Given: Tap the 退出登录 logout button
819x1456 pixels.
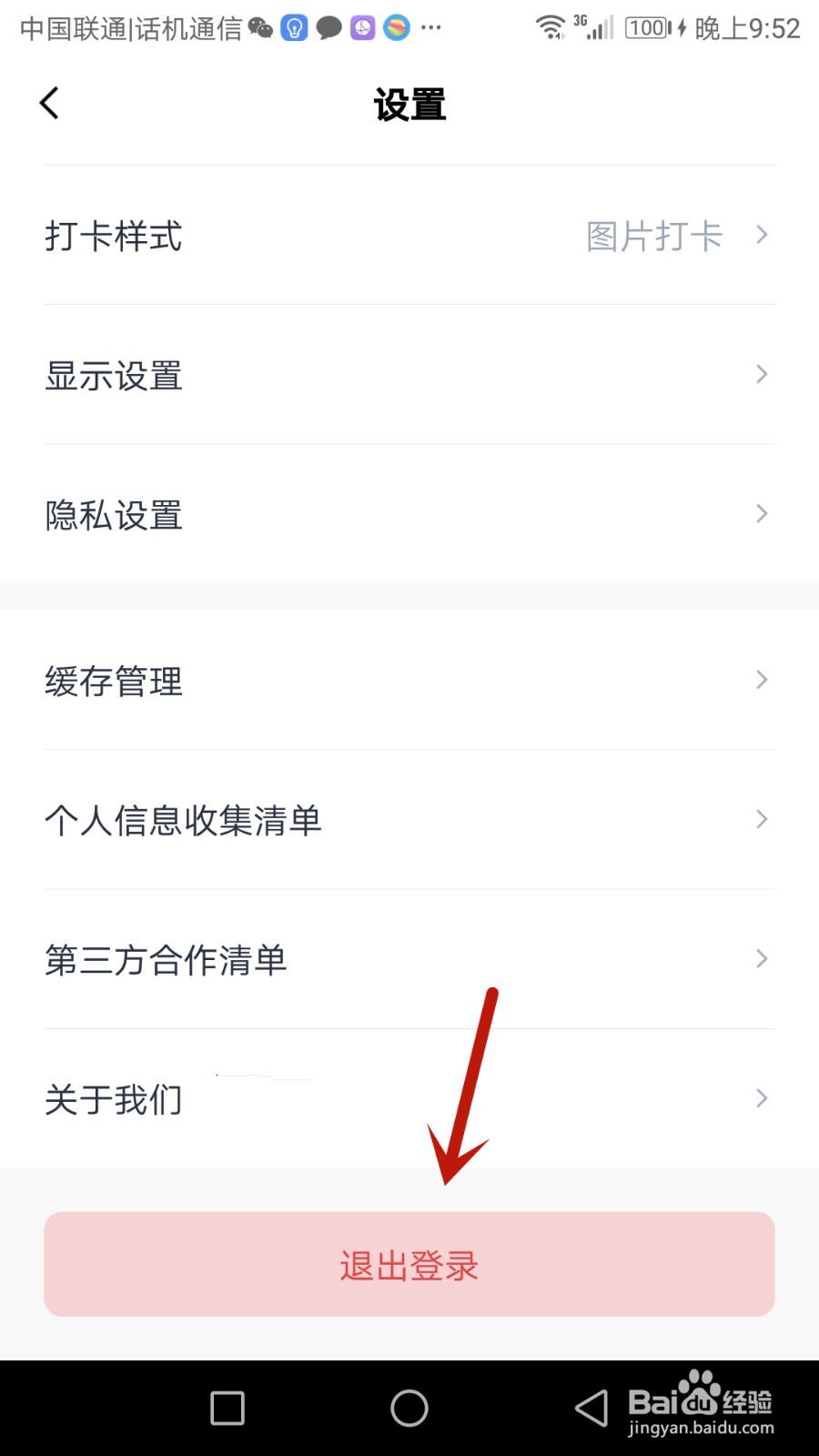Looking at the screenshot, I should [409, 1264].
